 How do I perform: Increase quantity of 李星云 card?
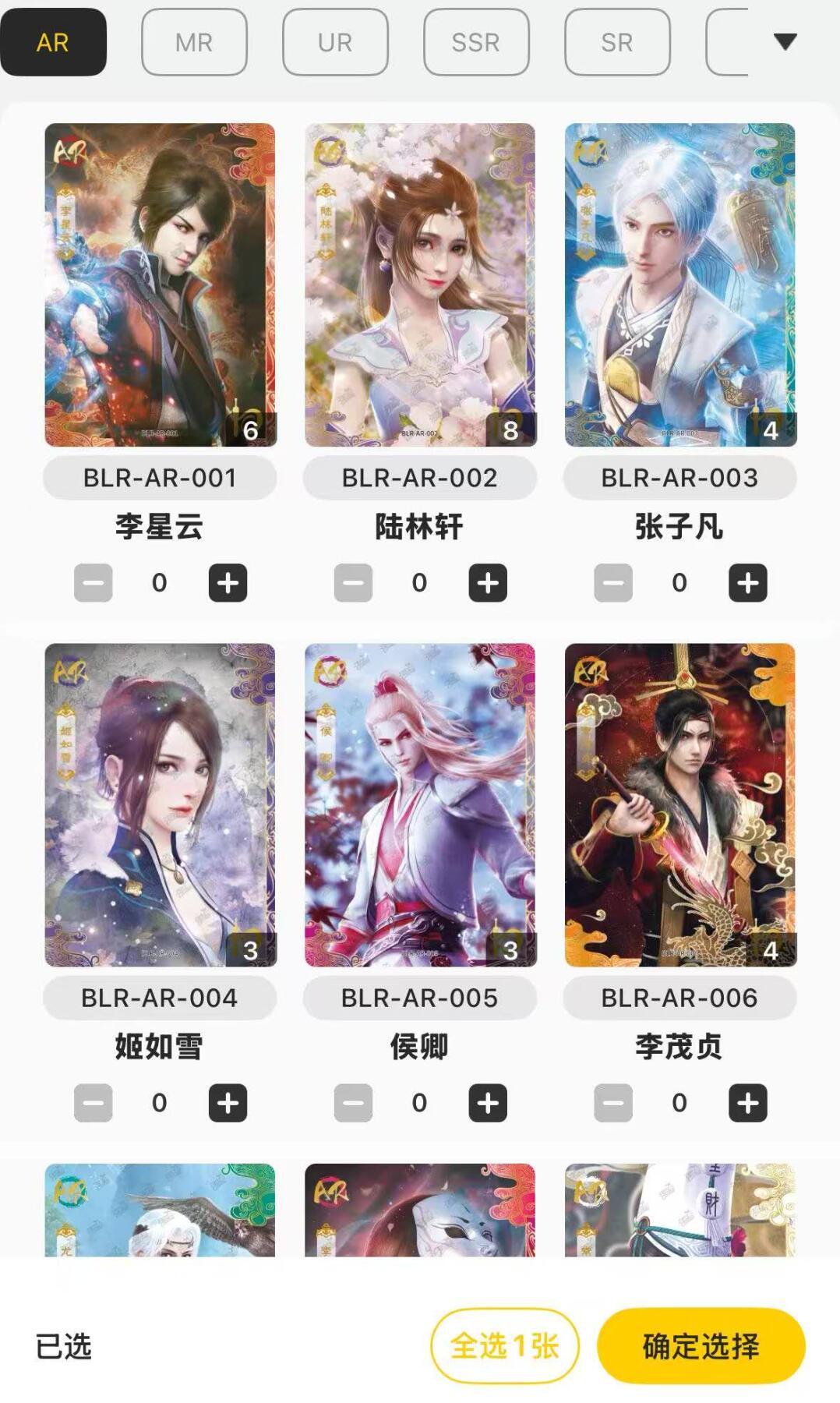click(228, 582)
